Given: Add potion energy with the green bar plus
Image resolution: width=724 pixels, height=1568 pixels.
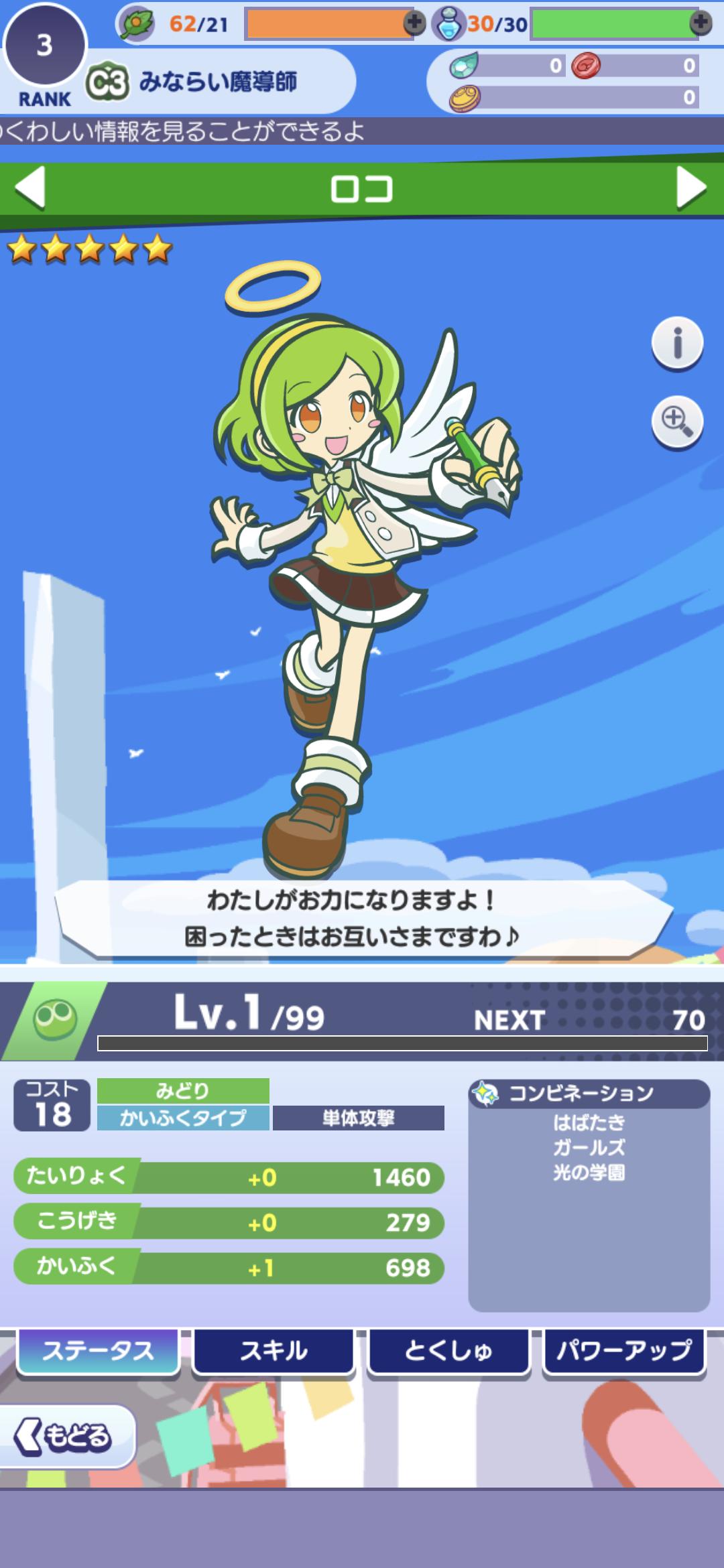Looking at the screenshot, I should pyautogui.click(x=701, y=23).
